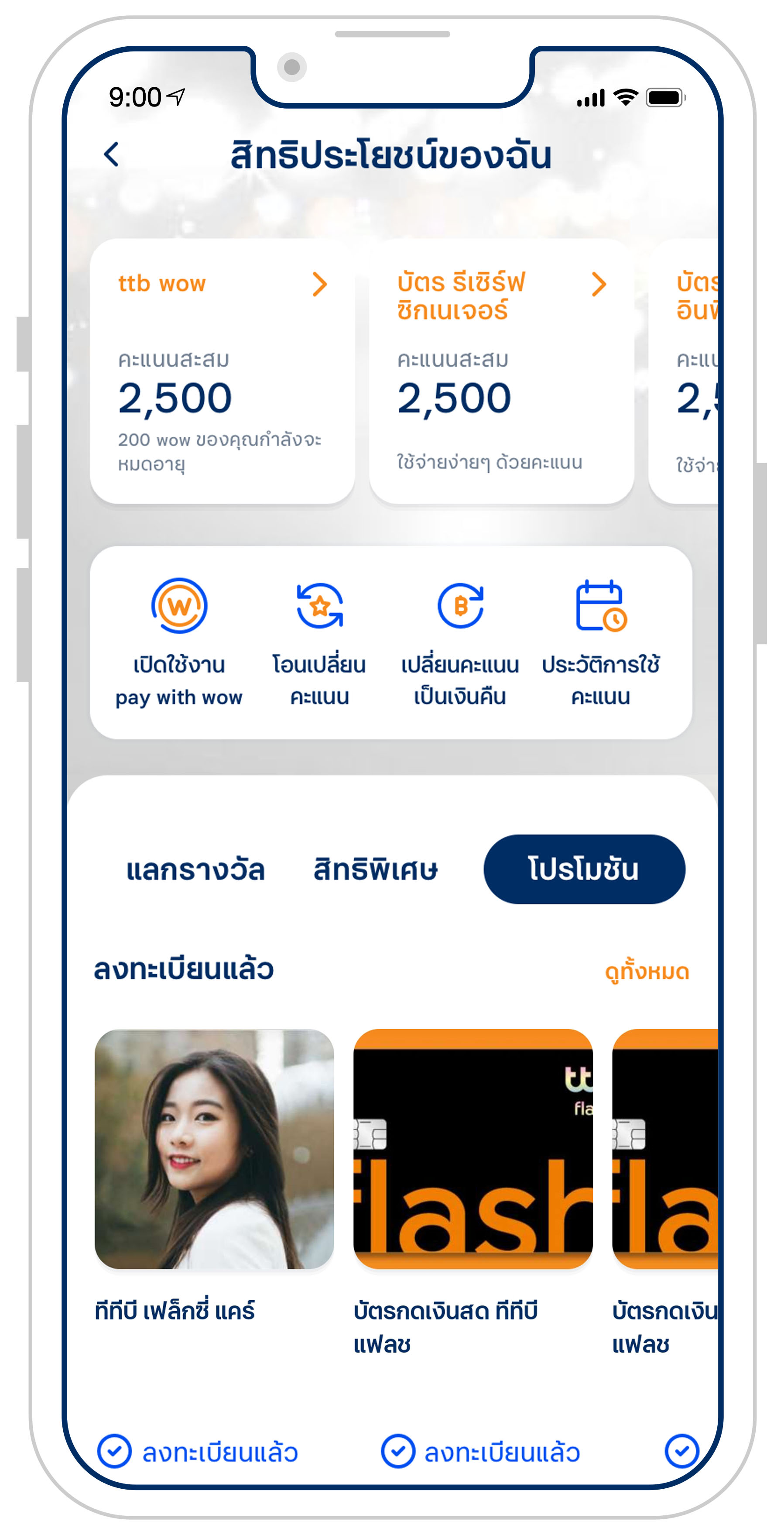Go back using the top-left arrow
The width and height of the screenshot is (784, 1535).
point(111,155)
